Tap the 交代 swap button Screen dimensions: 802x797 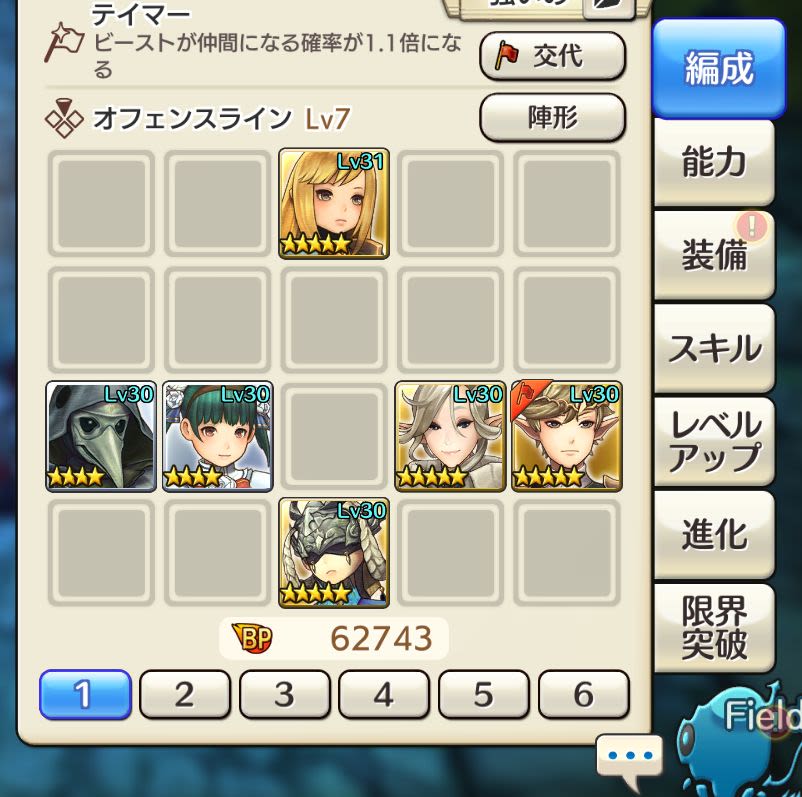click(x=552, y=56)
